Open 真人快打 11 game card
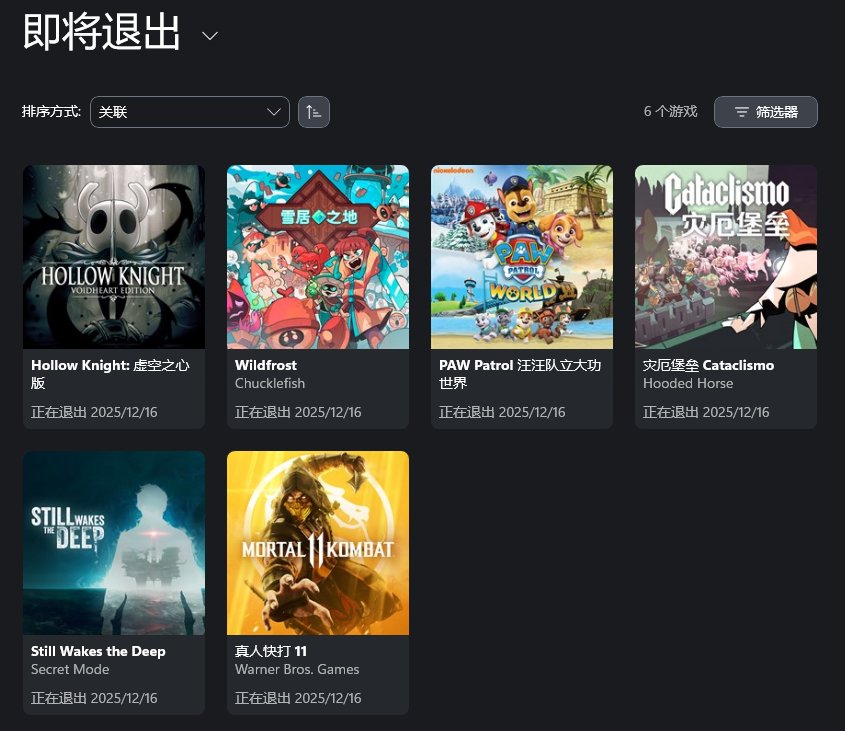 (x=318, y=583)
